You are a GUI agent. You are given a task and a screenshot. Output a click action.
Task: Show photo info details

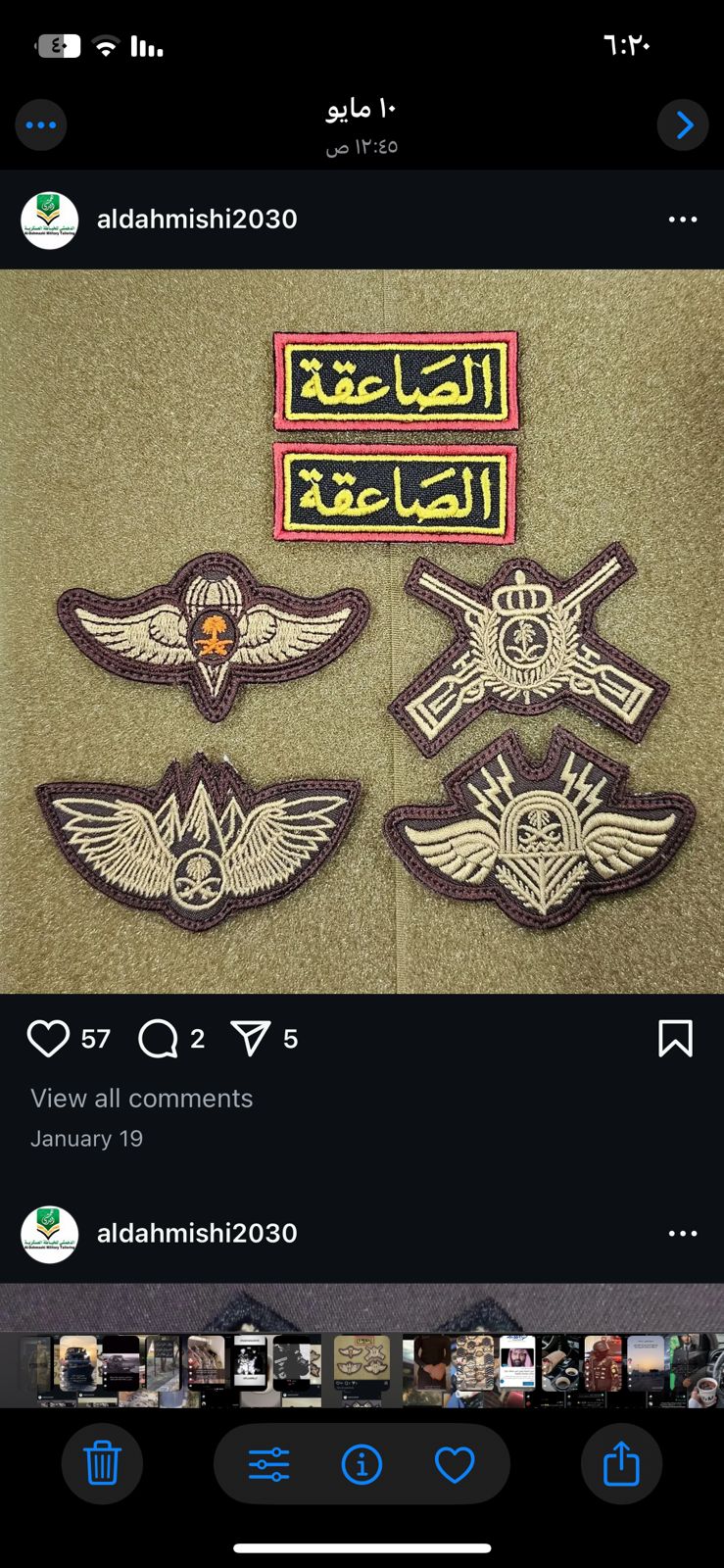pyautogui.click(x=362, y=1464)
